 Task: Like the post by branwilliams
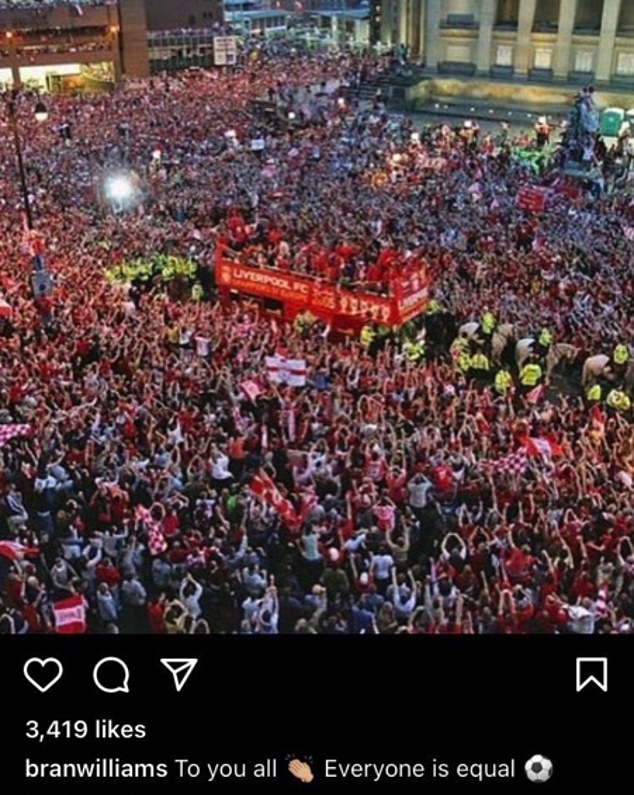click(43, 675)
